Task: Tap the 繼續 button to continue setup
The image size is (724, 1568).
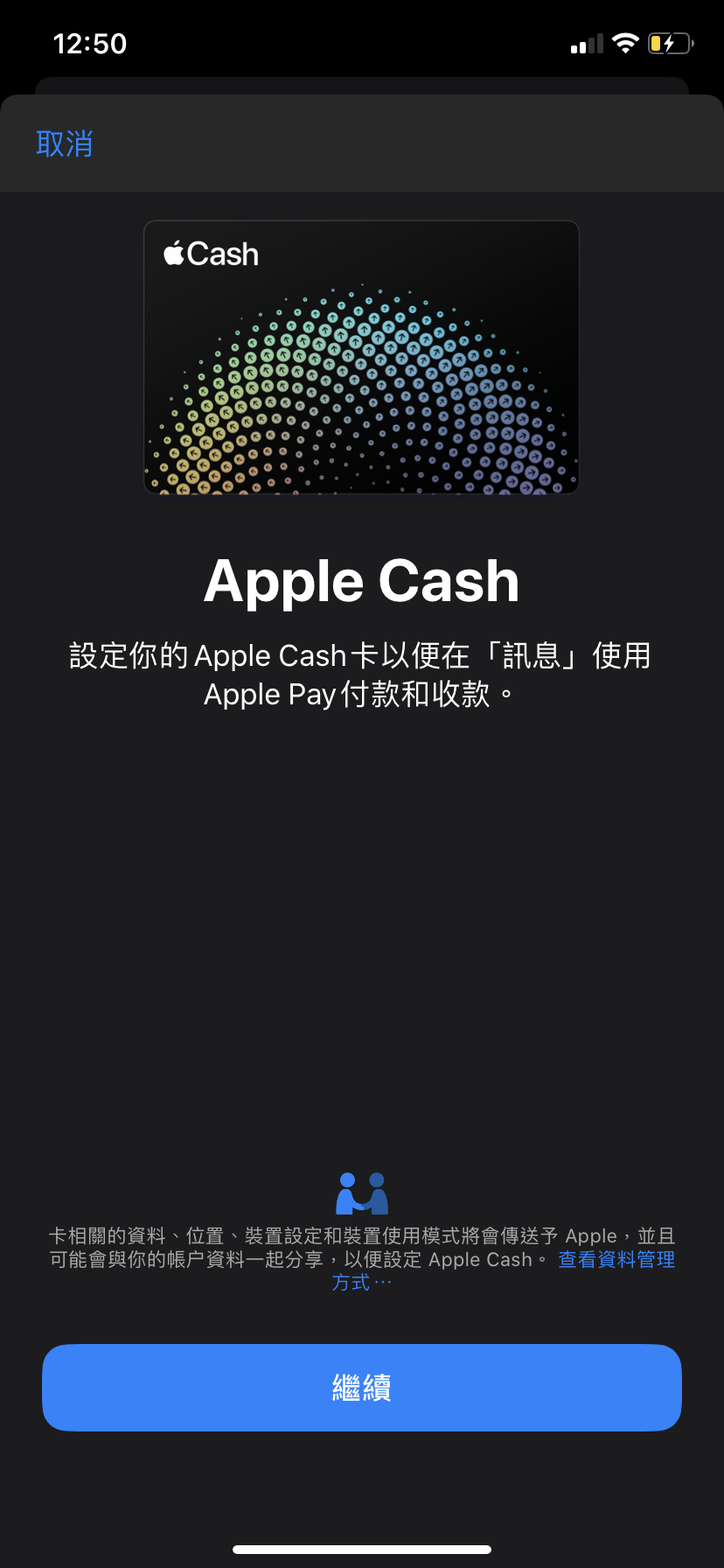Action: pos(362,1387)
